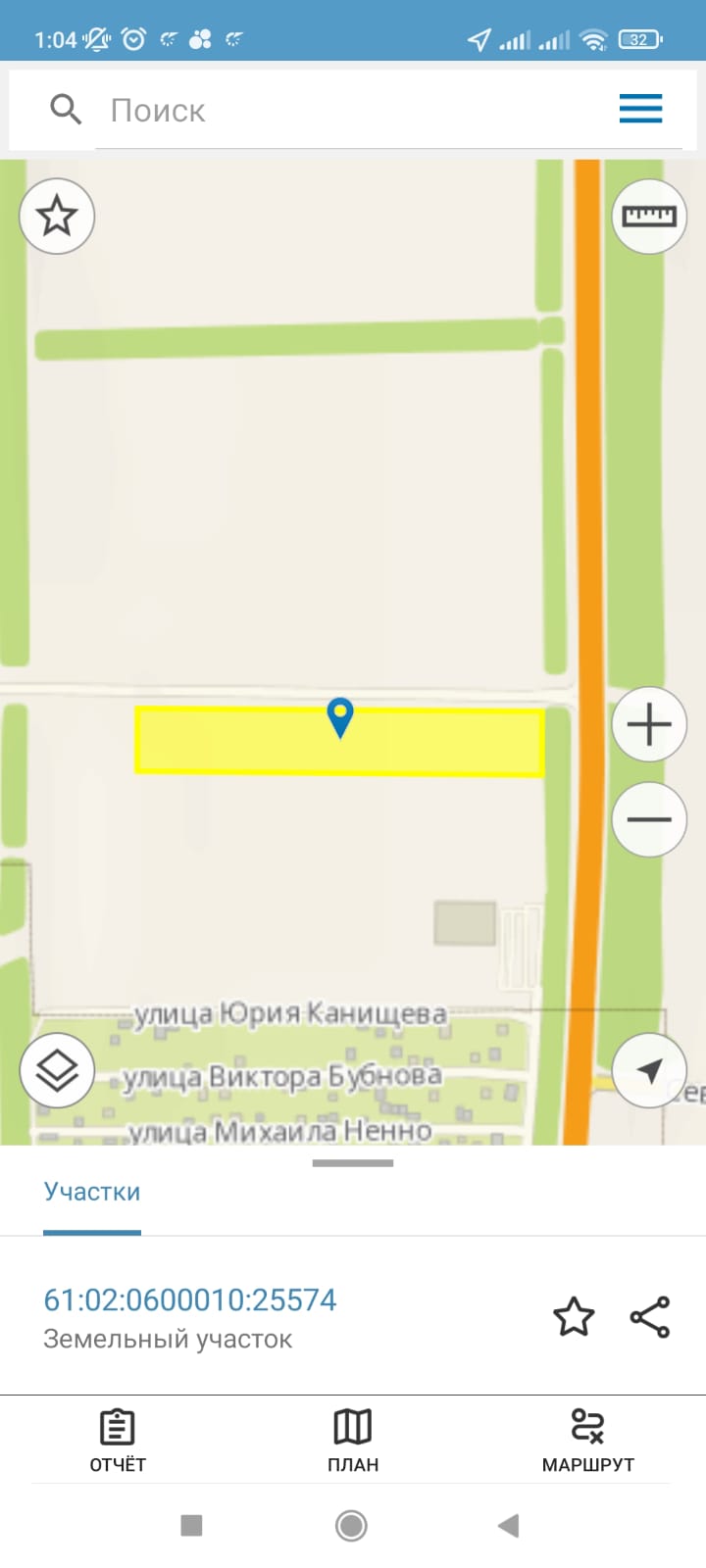Go back using the system back button
This screenshot has width=706, height=1568.
(x=508, y=1525)
